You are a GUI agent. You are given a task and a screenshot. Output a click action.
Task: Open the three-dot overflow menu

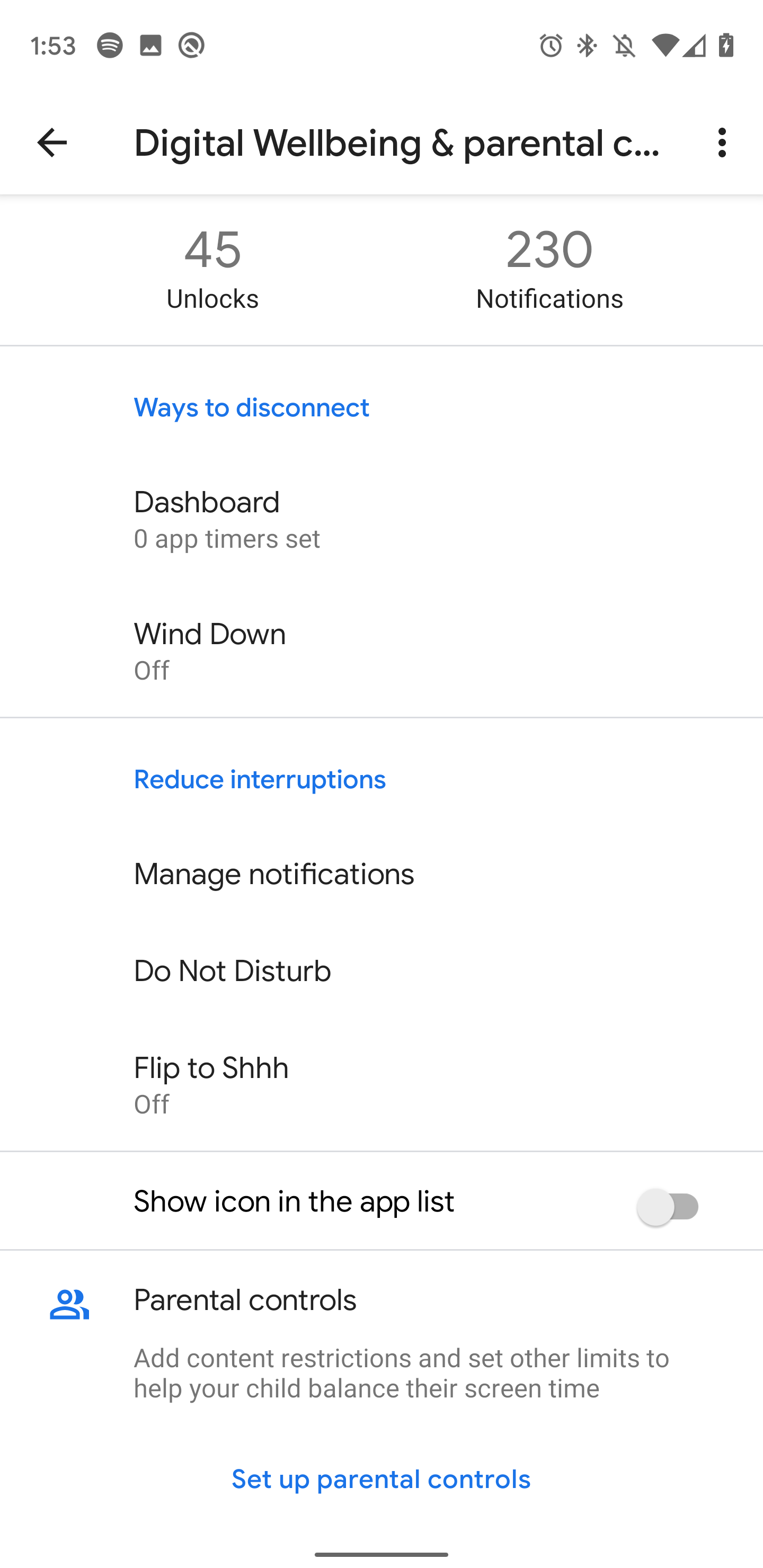(x=722, y=143)
